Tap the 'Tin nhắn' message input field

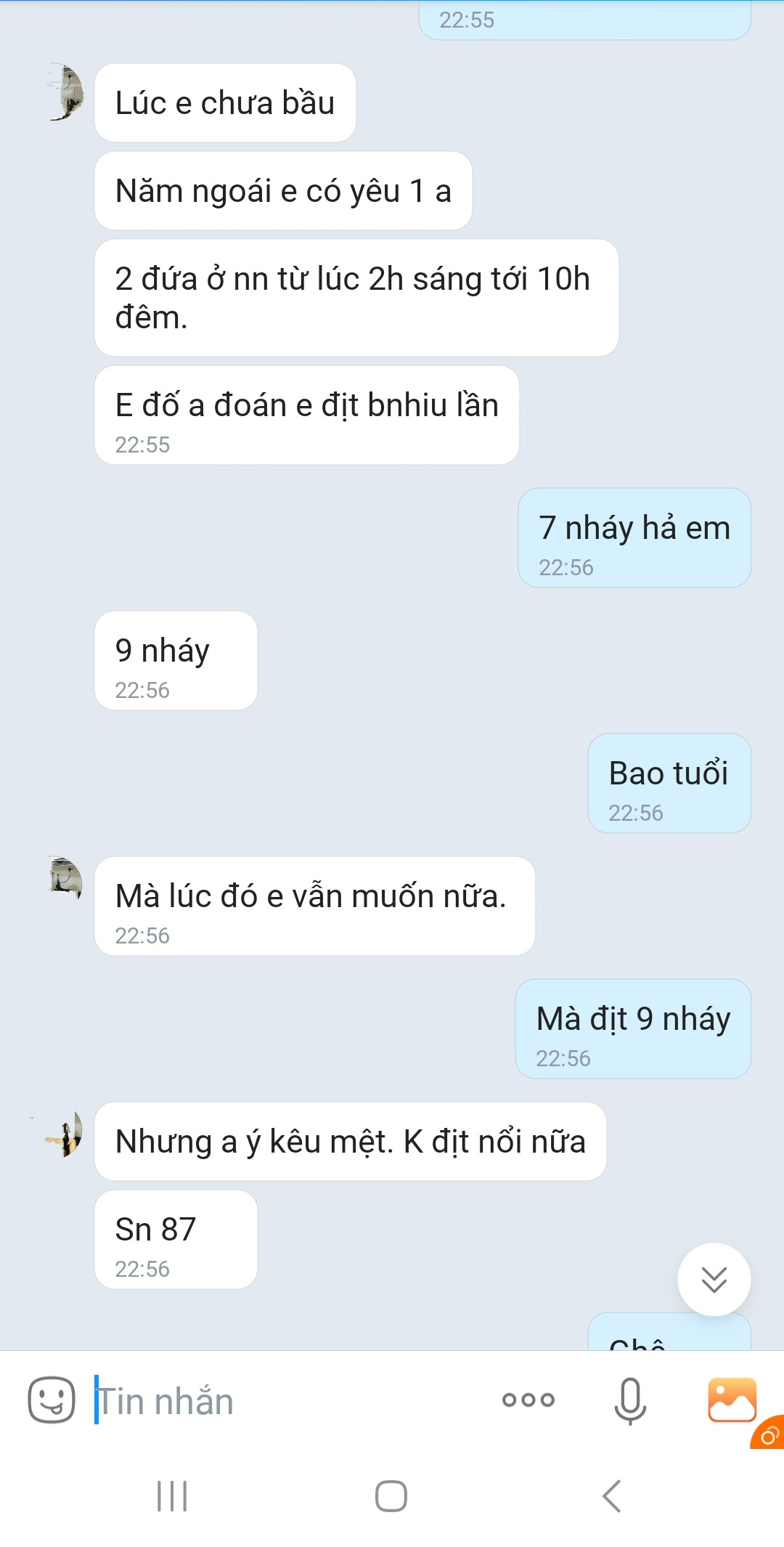(254, 1400)
